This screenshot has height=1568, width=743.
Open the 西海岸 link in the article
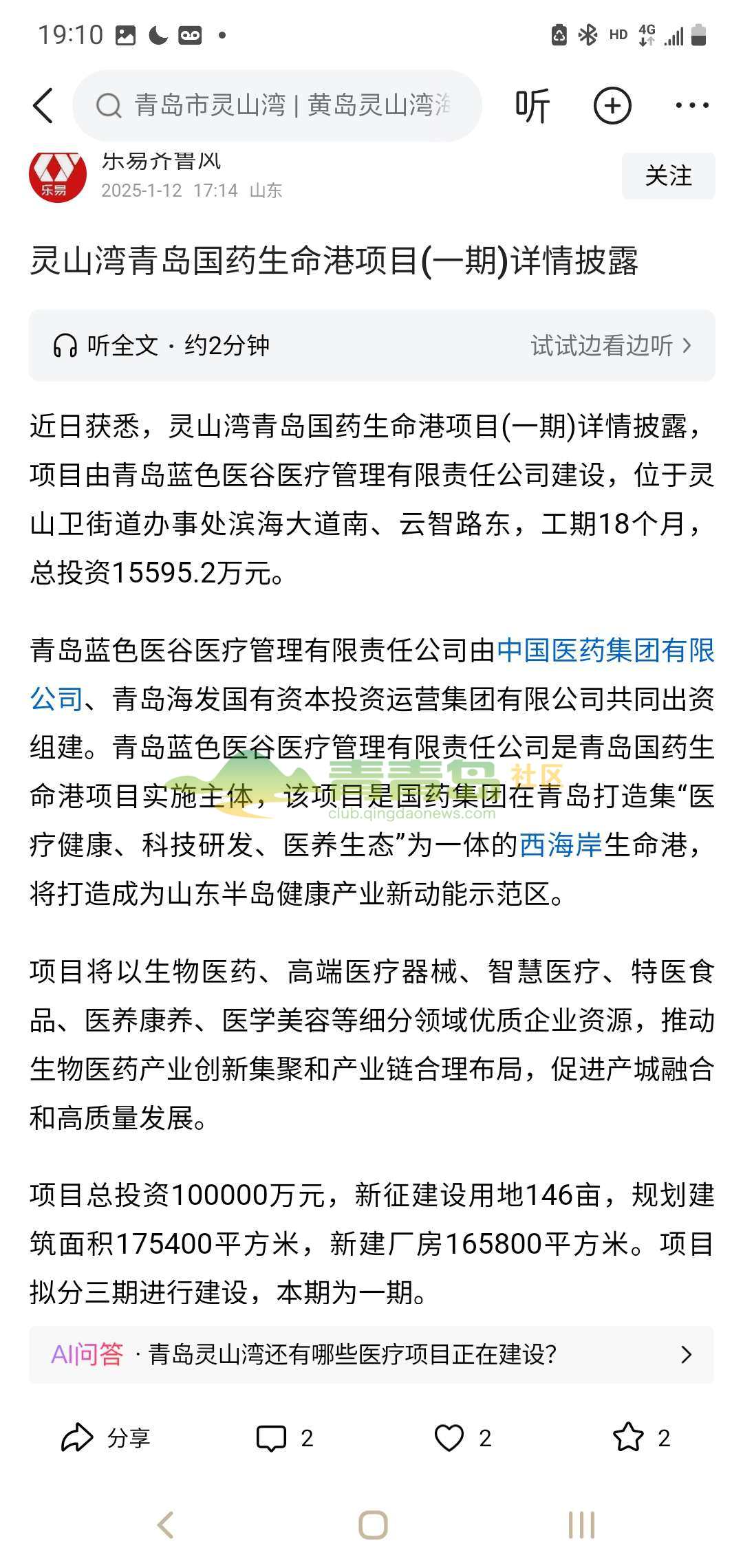click(561, 845)
